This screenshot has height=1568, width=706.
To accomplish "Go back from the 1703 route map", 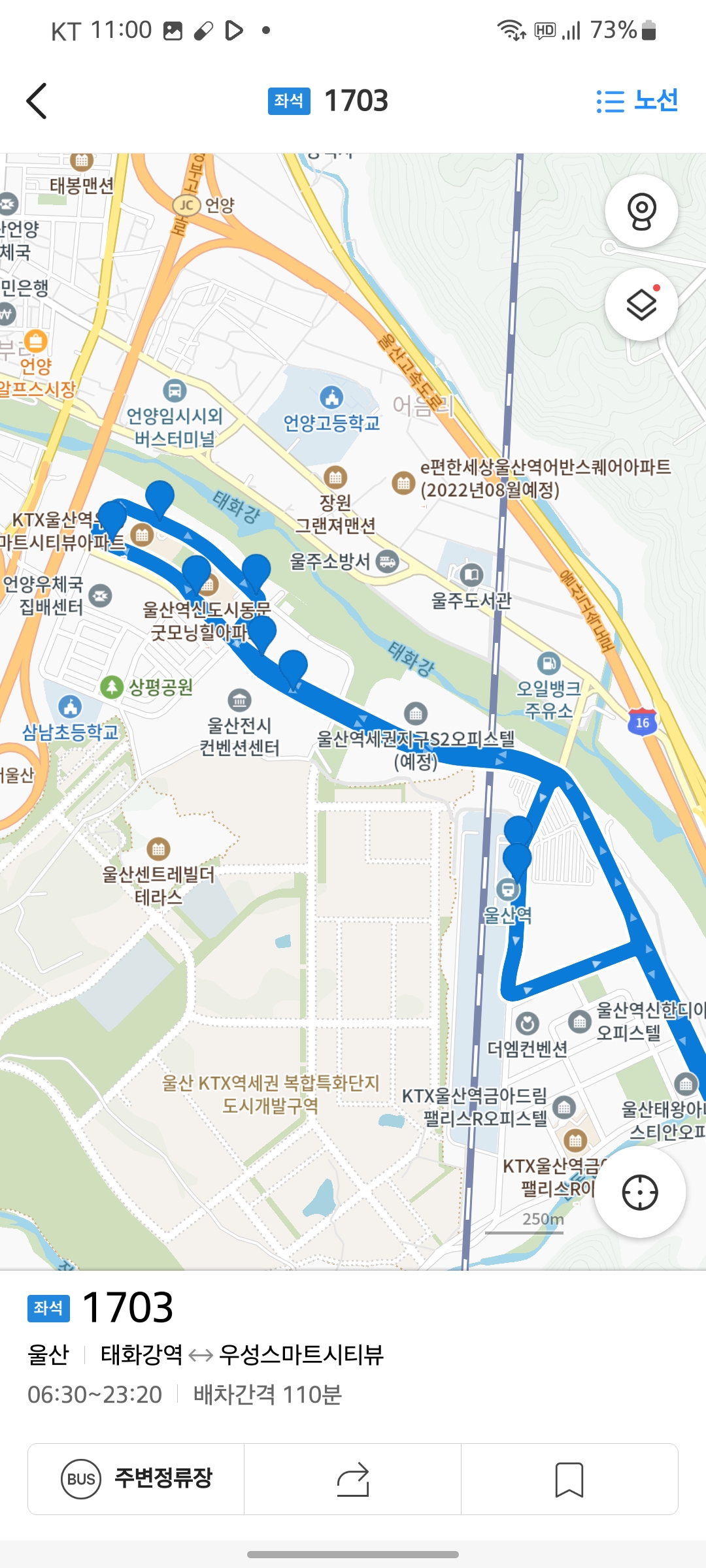I will click(37, 101).
